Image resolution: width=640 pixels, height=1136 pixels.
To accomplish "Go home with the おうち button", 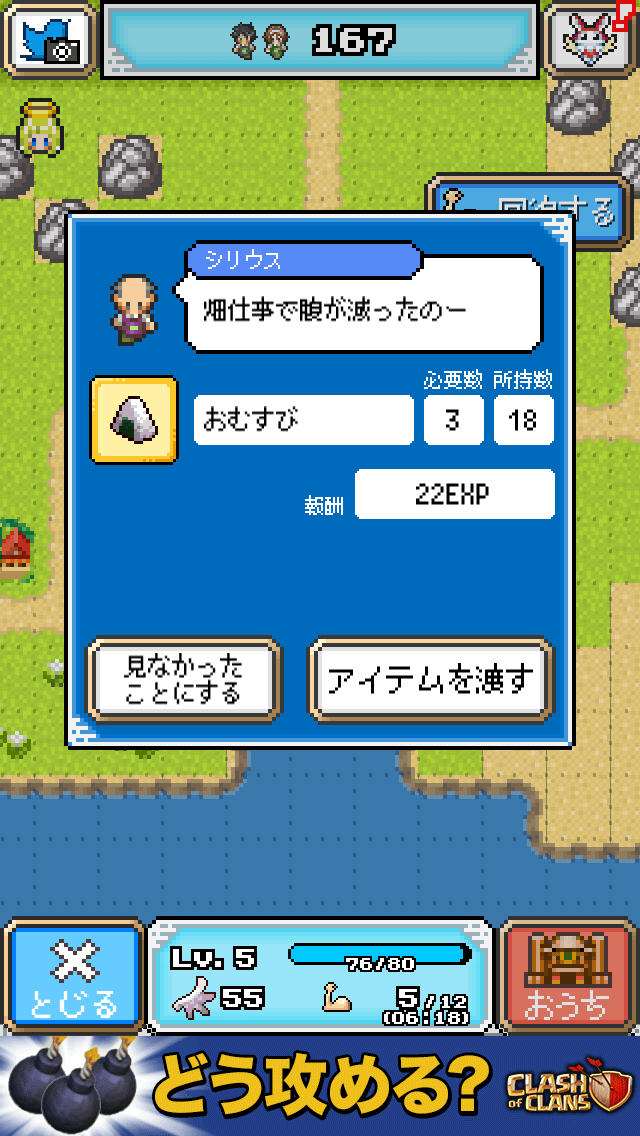I will tap(567, 977).
